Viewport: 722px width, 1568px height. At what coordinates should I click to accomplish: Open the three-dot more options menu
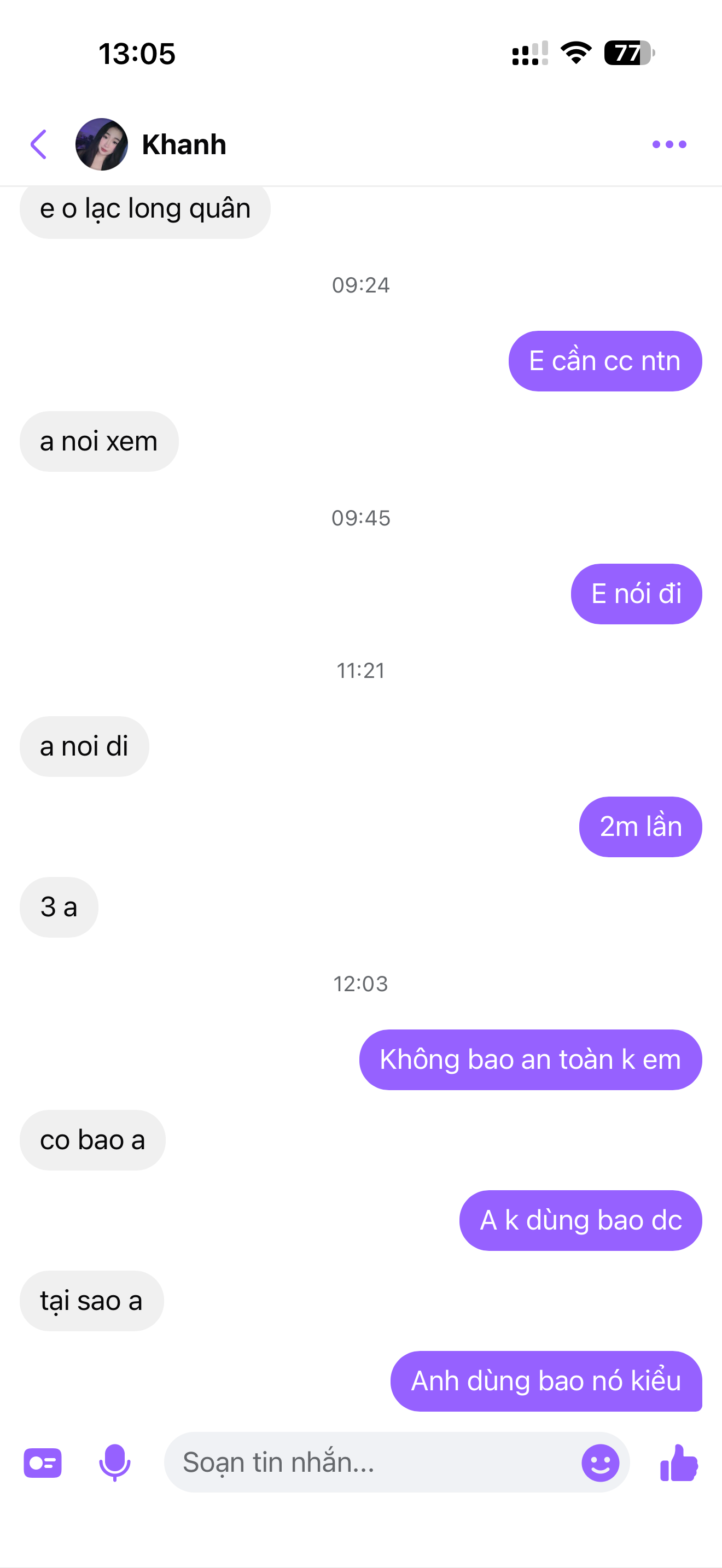669,144
